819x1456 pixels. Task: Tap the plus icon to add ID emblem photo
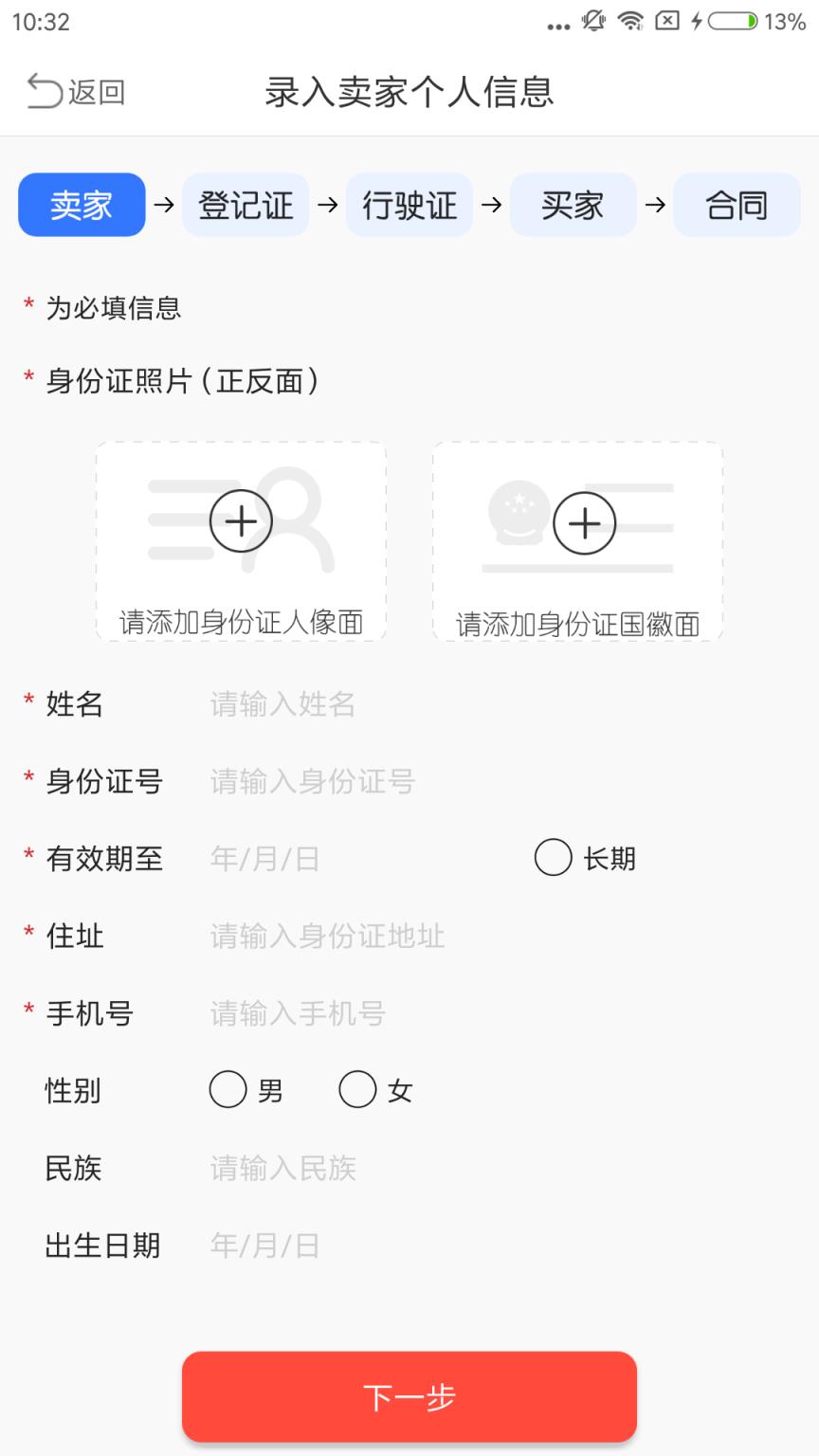(x=585, y=522)
